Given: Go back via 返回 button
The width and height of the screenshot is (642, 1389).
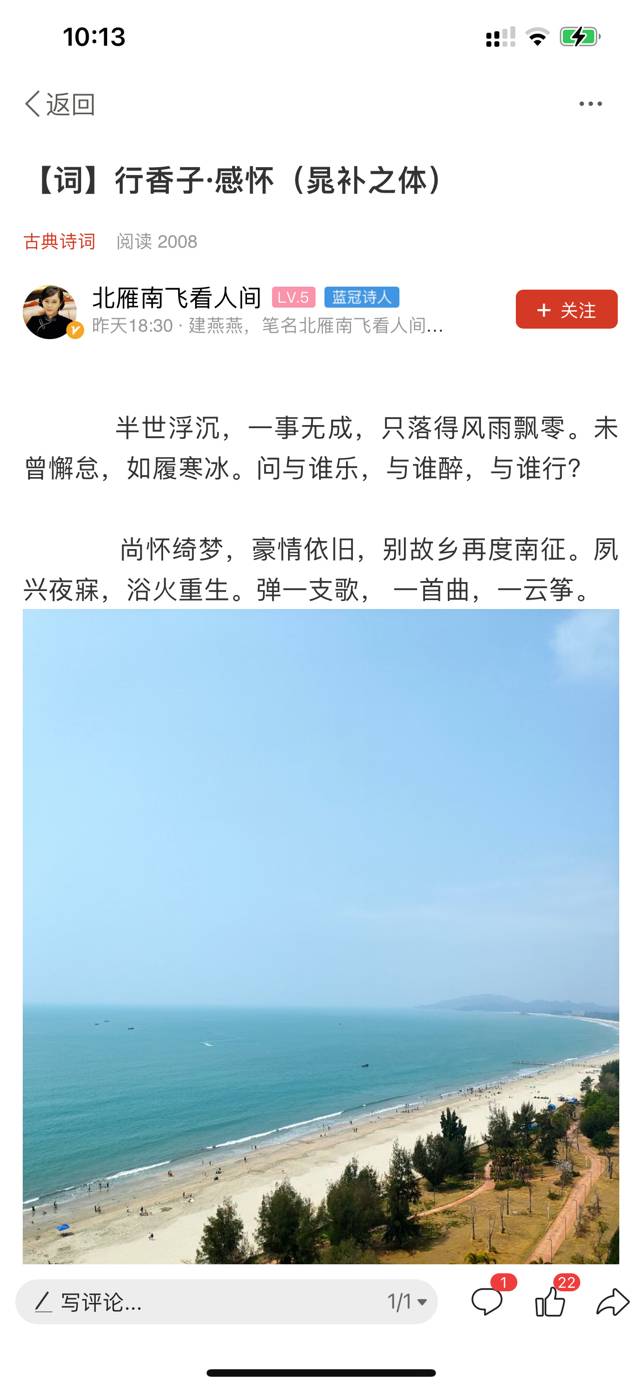Looking at the screenshot, I should point(60,104).
